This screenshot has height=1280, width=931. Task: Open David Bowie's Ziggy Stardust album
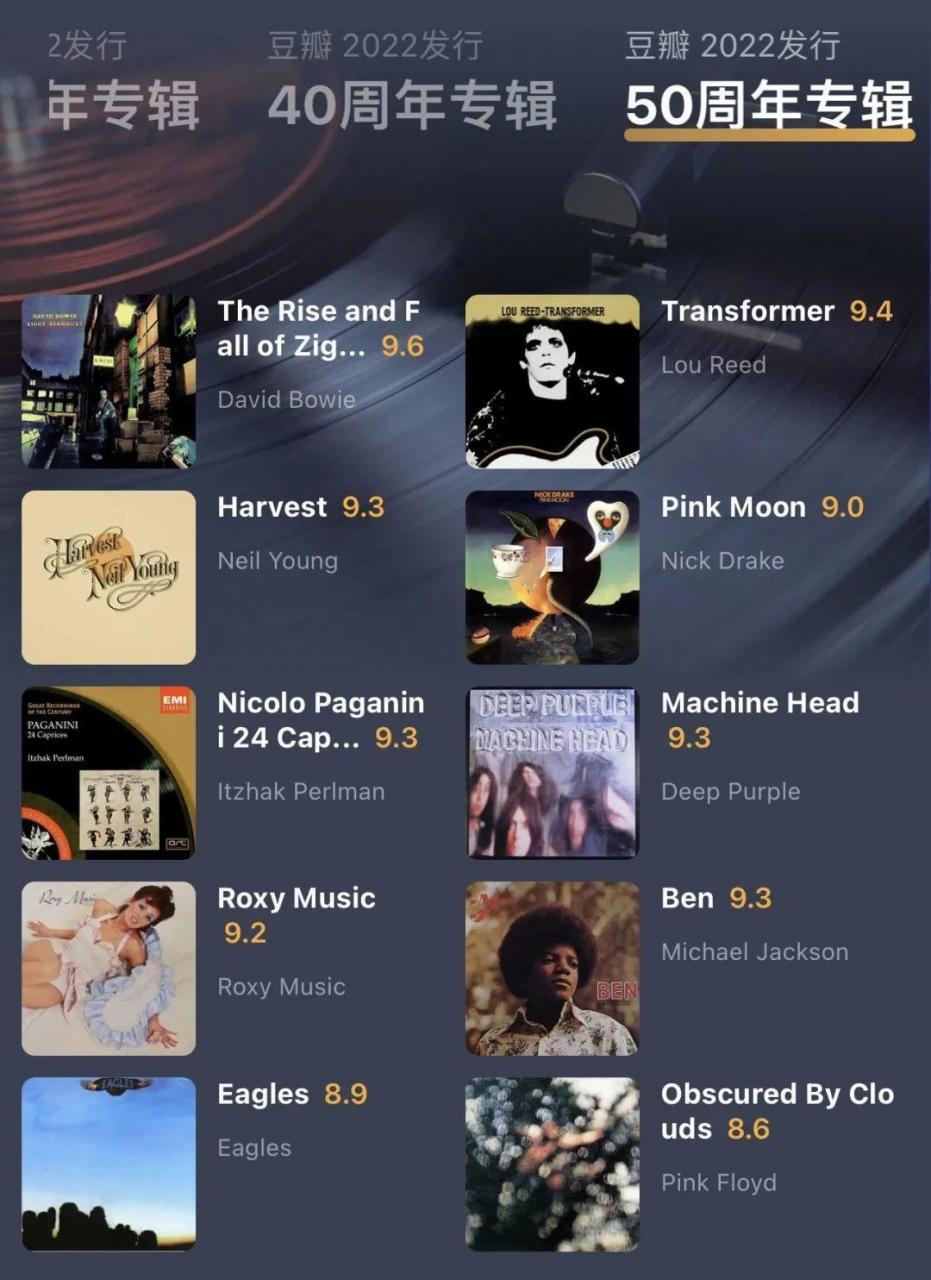click(108, 381)
